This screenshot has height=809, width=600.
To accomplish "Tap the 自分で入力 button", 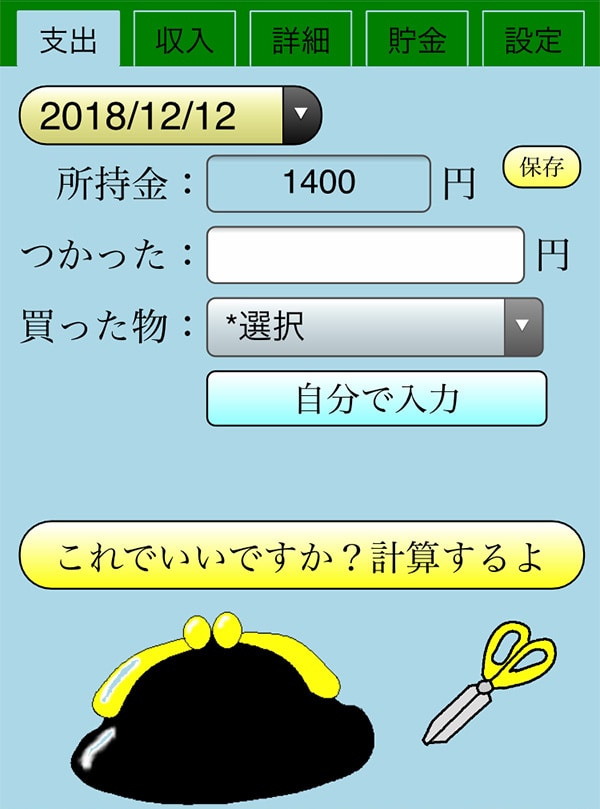I will pyautogui.click(x=376, y=399).
